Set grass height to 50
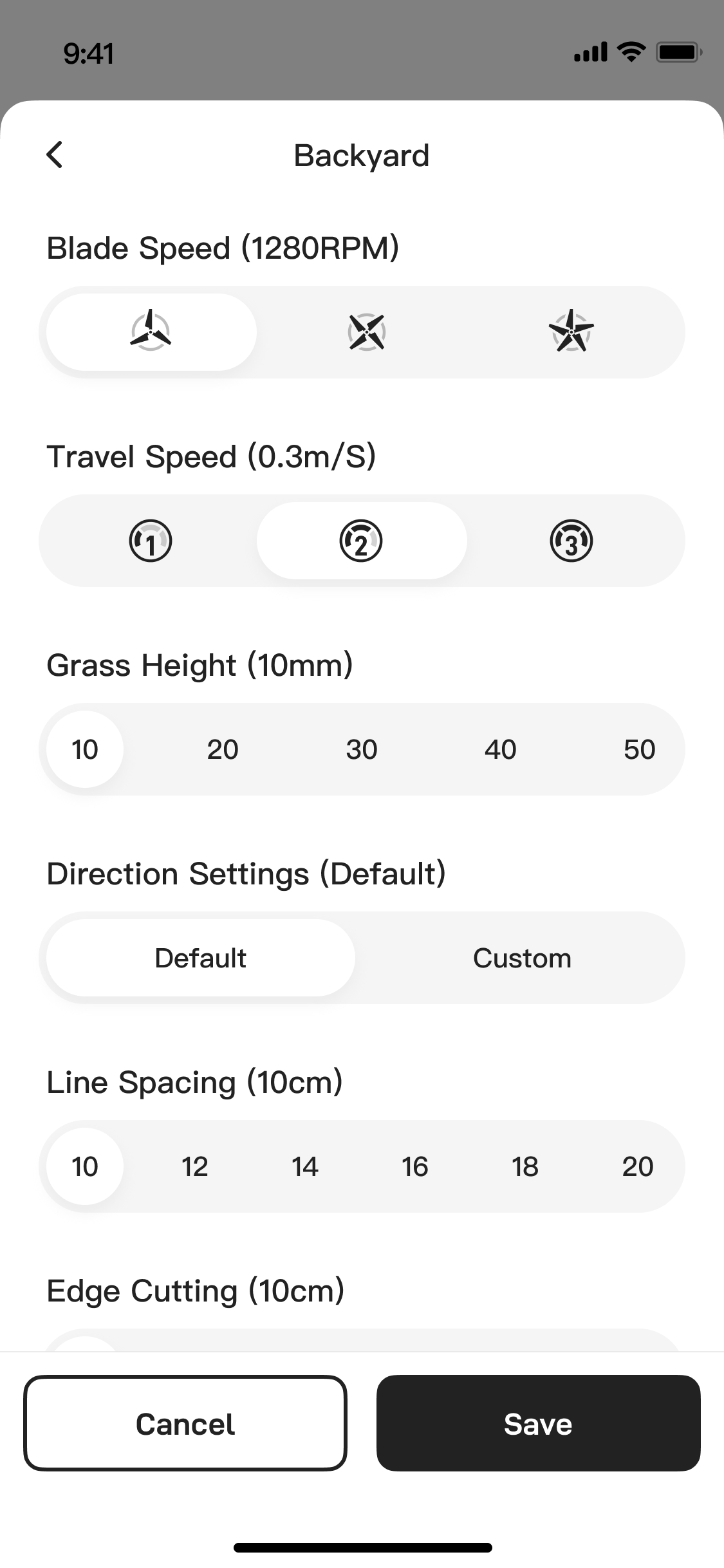Image resolution: width=724 pixels, height=1568 pixels. pos(639,749)
